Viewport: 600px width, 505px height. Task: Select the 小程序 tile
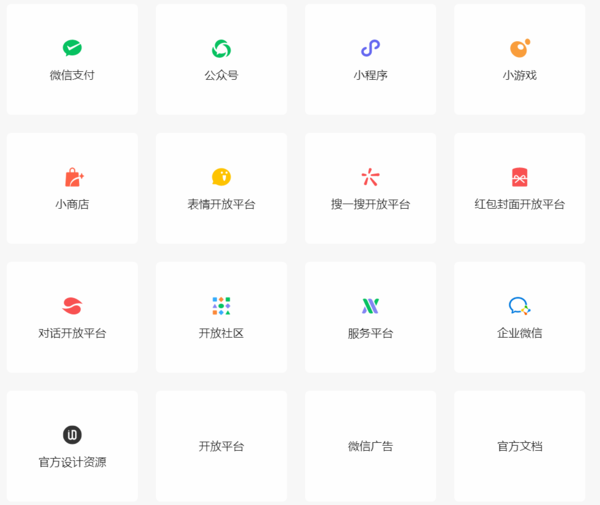(370, 60)
